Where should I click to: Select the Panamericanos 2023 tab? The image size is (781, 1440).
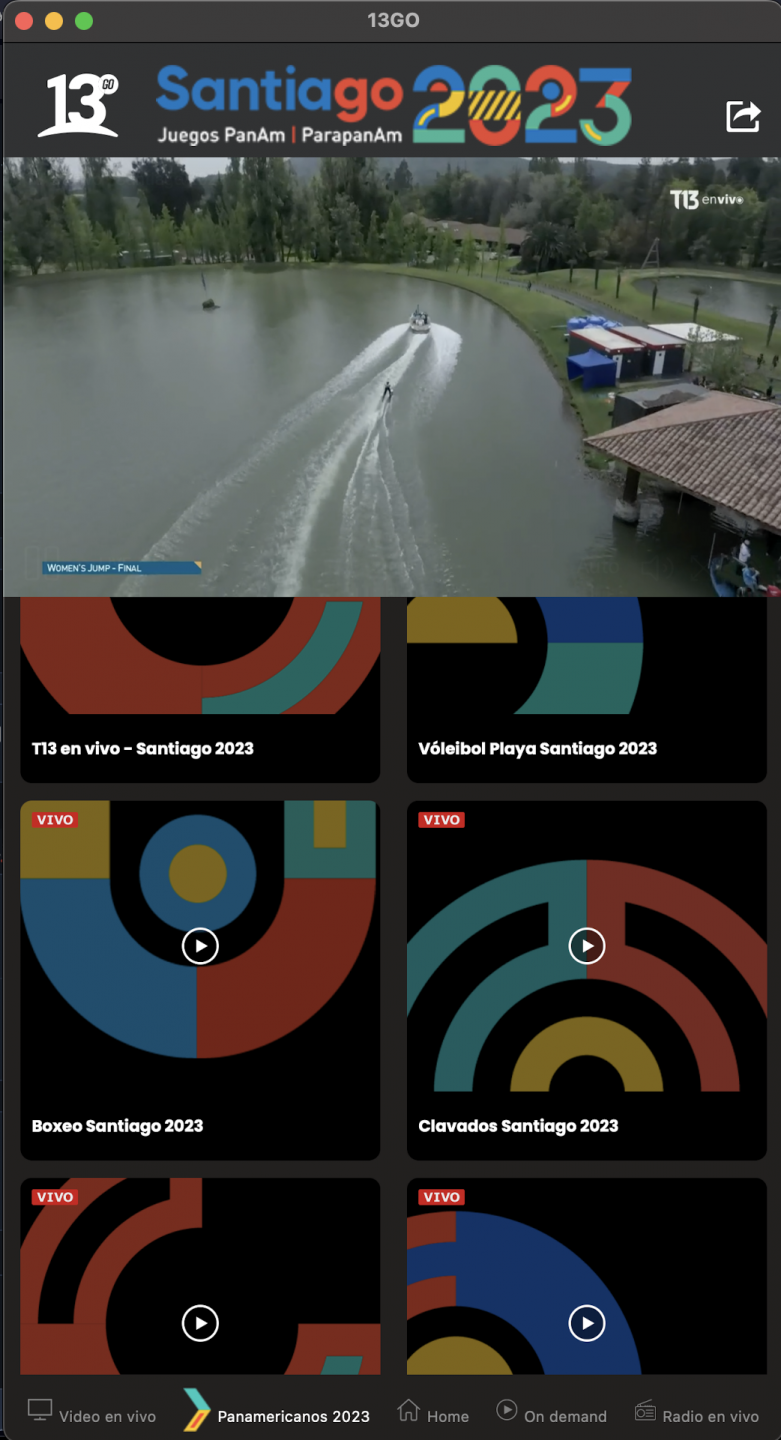click(277, 1415)
